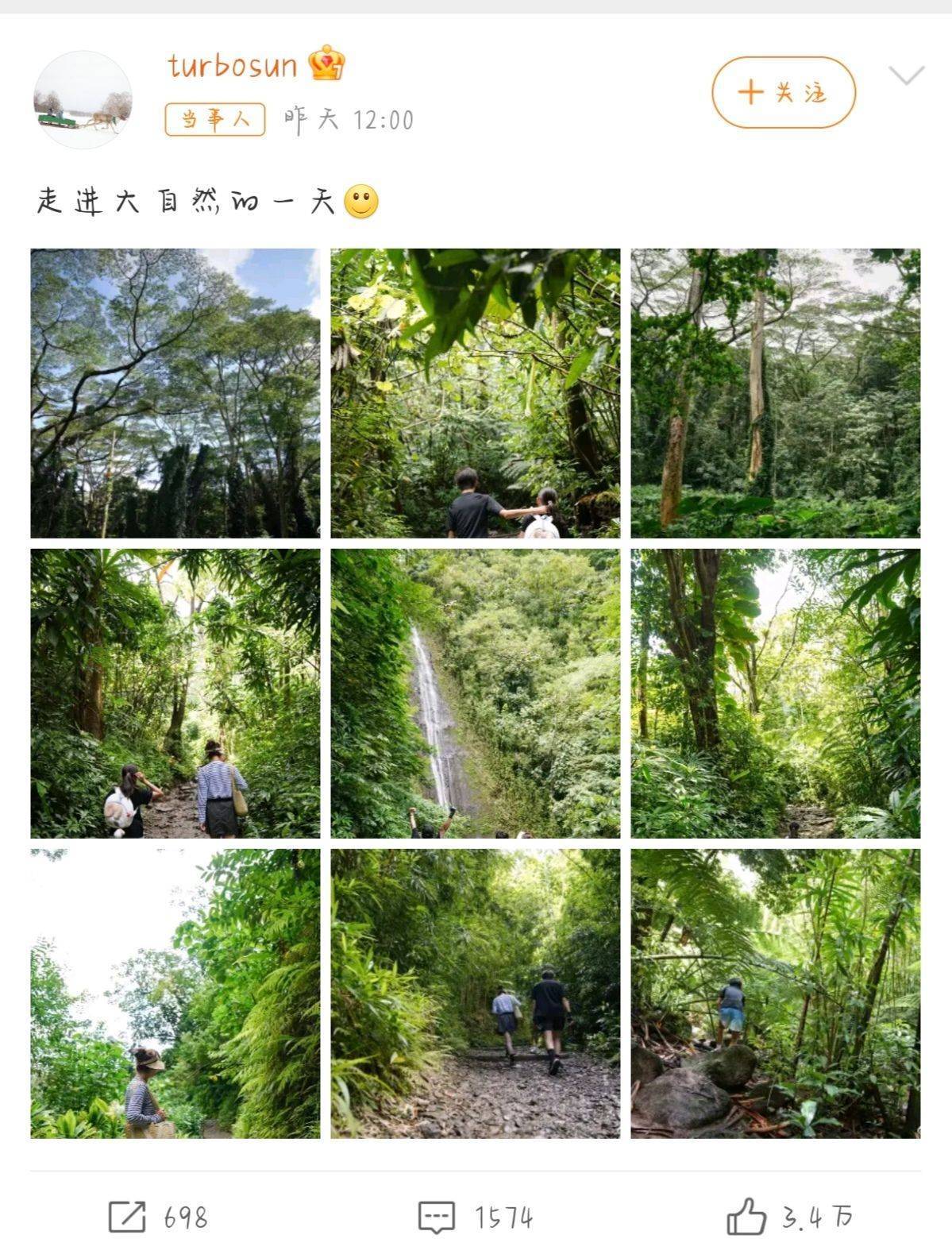Open the turbosun username link
The height and width of the screenshot is (1258, 952).
[x=232, y=66]
